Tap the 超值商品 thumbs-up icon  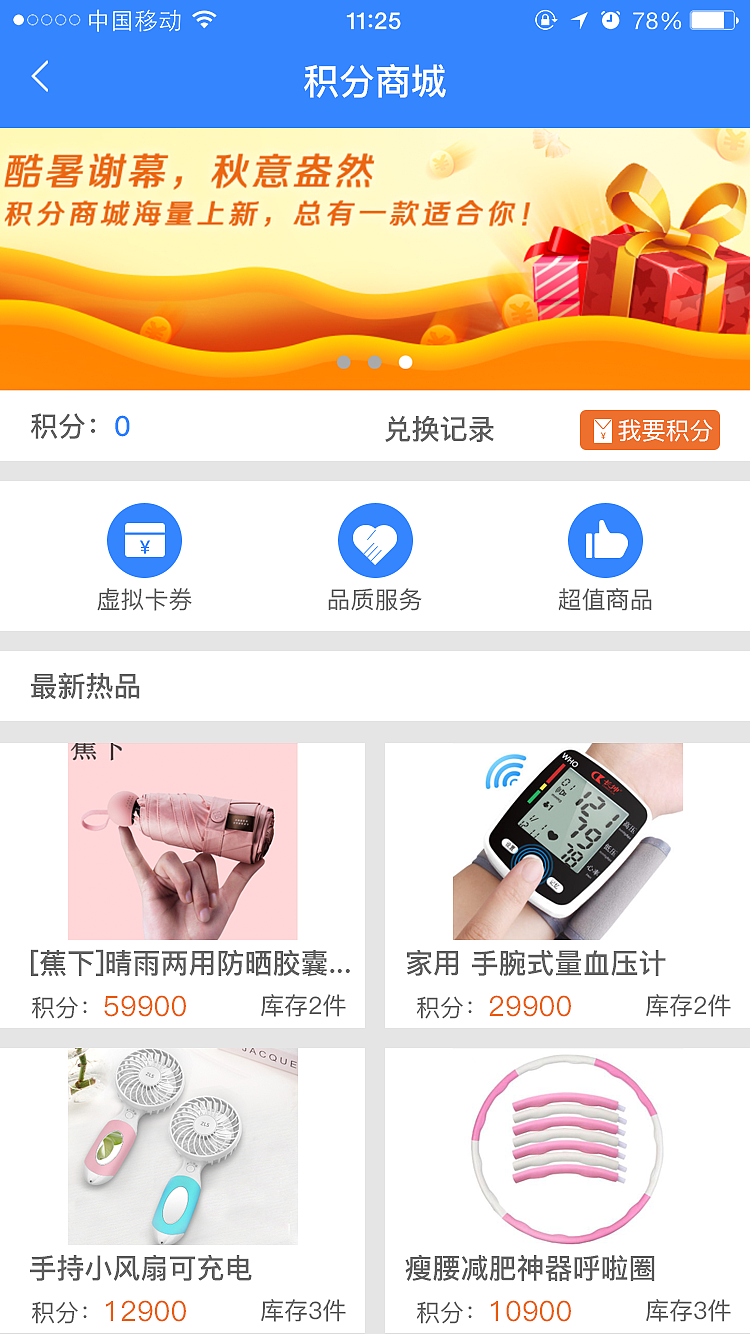pos(604,539)
